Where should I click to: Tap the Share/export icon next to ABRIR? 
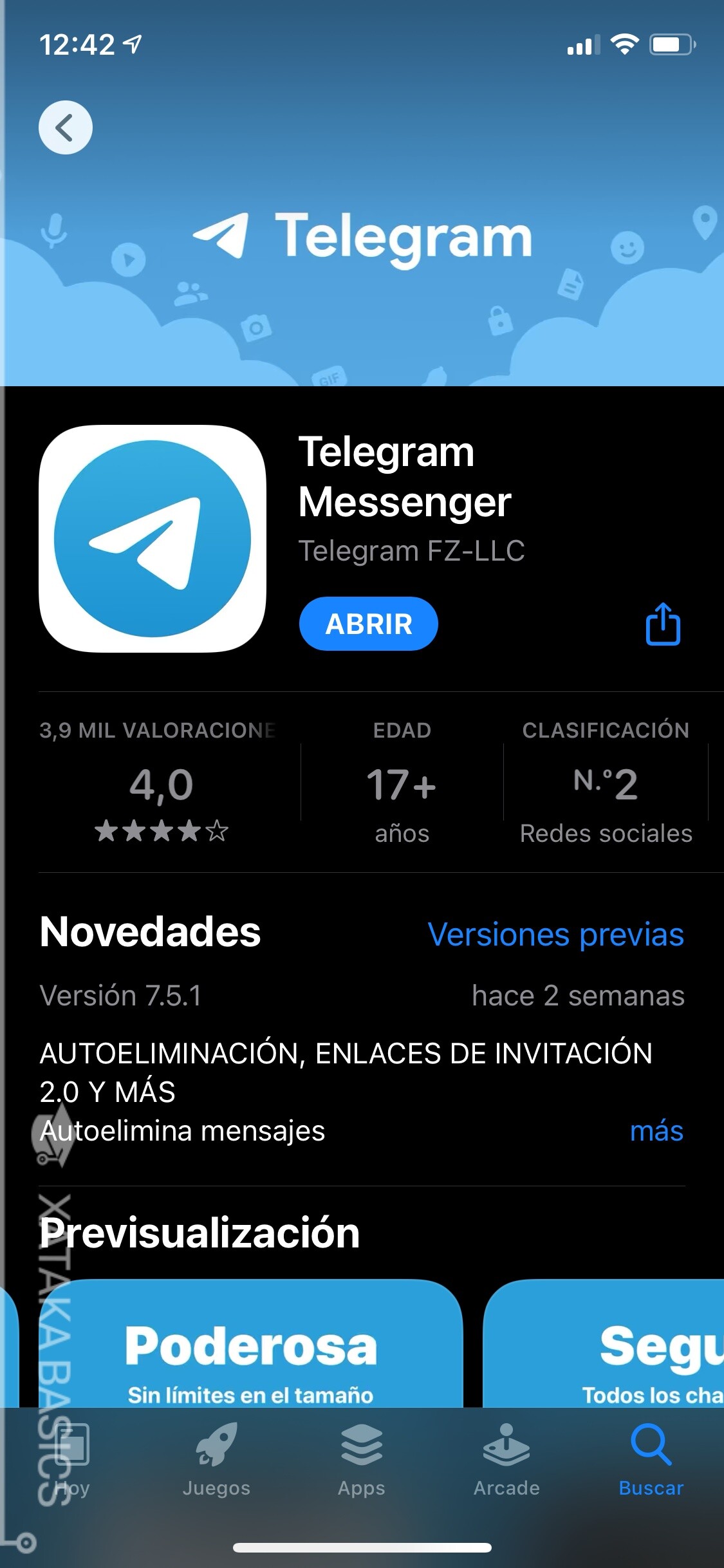[x=664, y=623]
